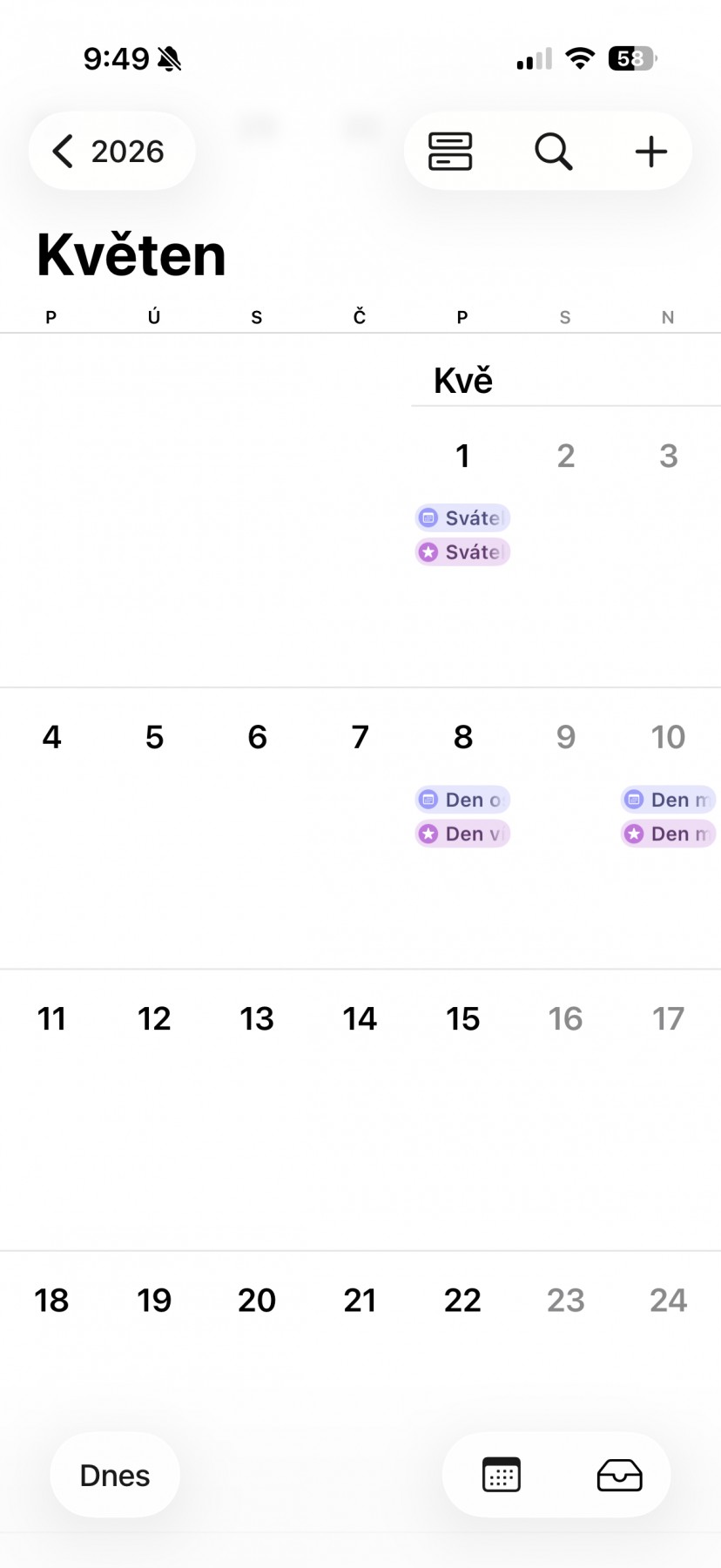
Task: Open day 2 of May
Action: 566,456
